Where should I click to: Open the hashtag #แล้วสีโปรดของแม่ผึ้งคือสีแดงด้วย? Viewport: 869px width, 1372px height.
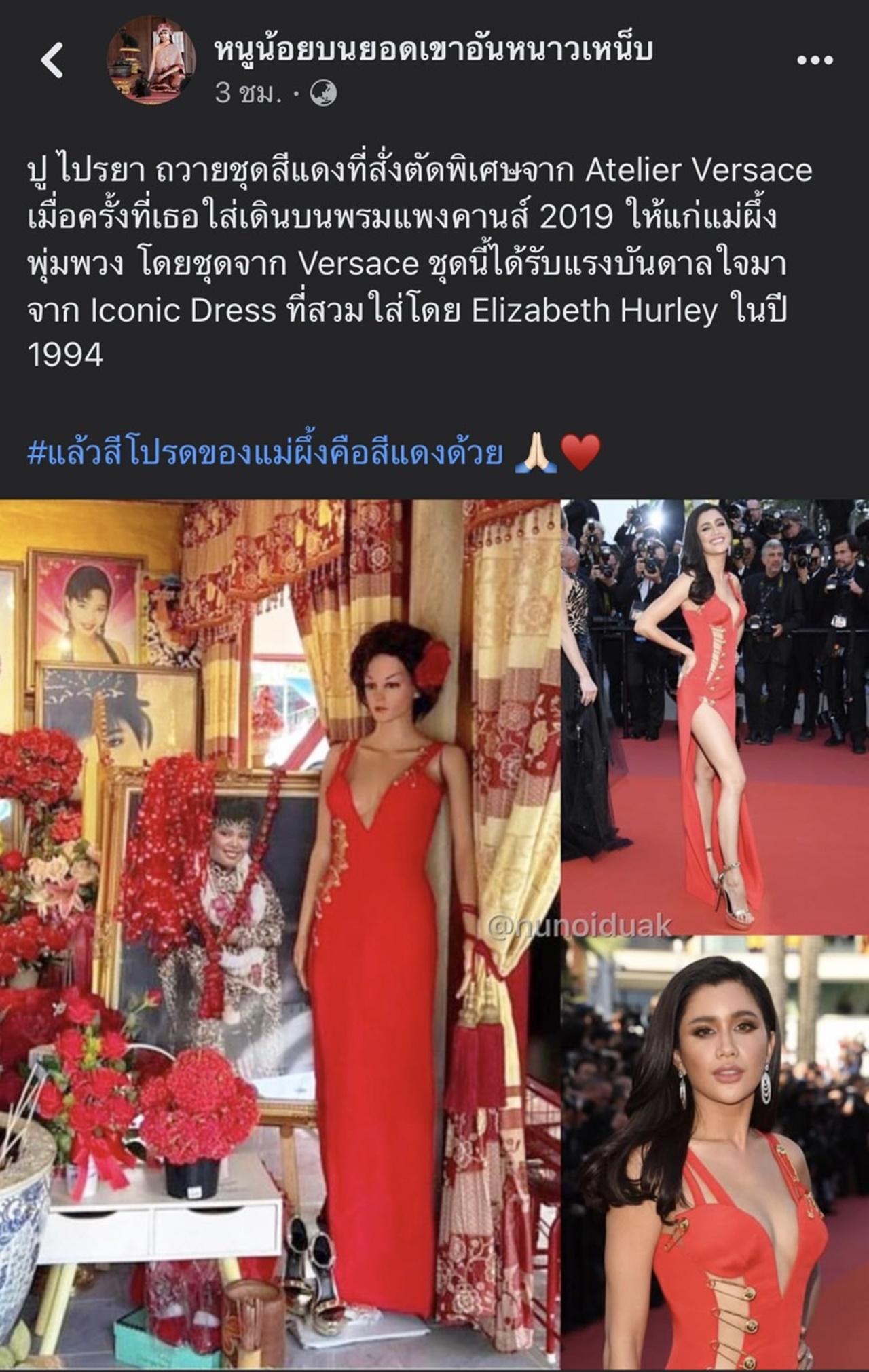click(265, 453)
